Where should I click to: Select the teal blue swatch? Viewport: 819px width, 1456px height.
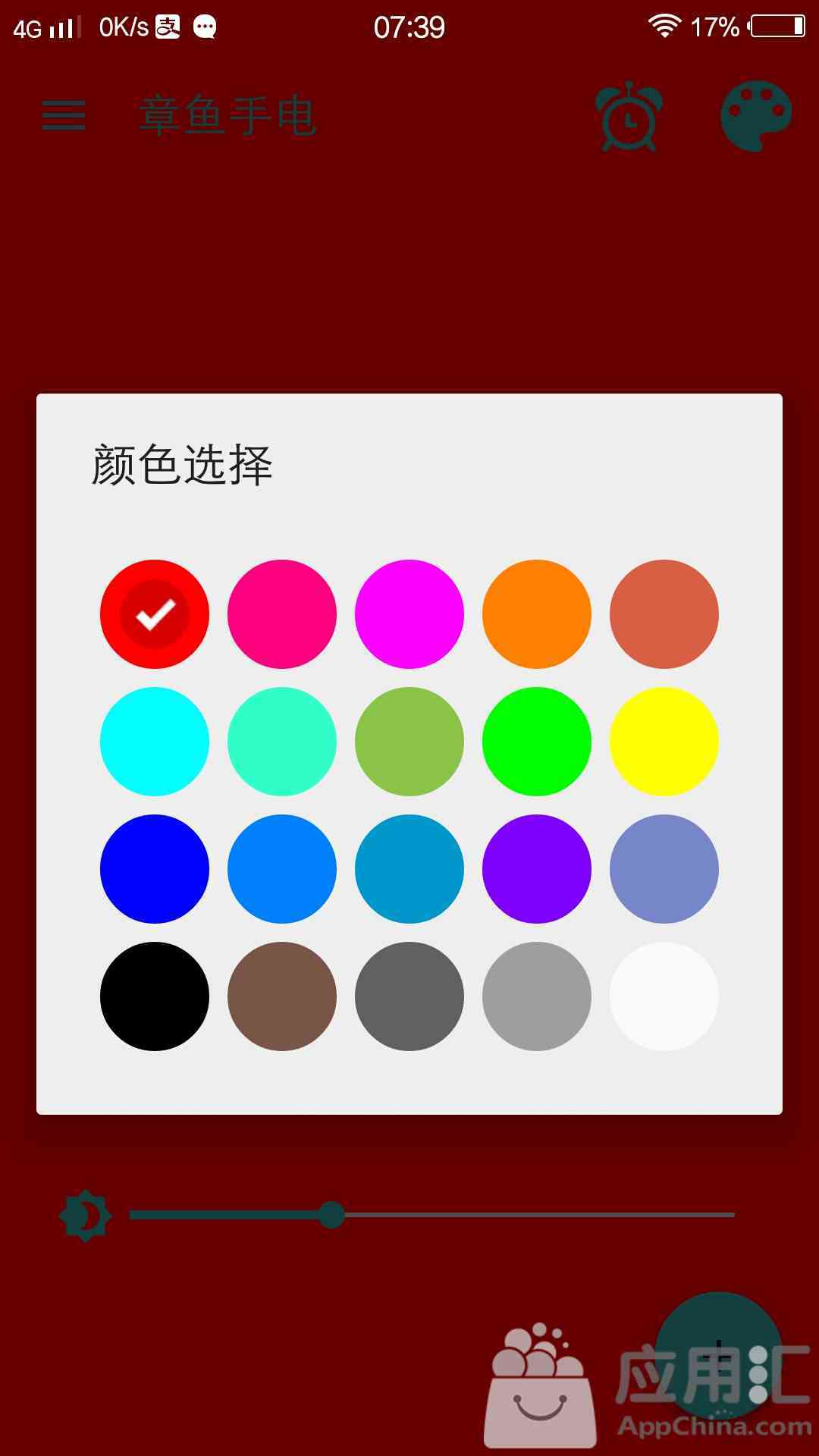tap(409, 869)
